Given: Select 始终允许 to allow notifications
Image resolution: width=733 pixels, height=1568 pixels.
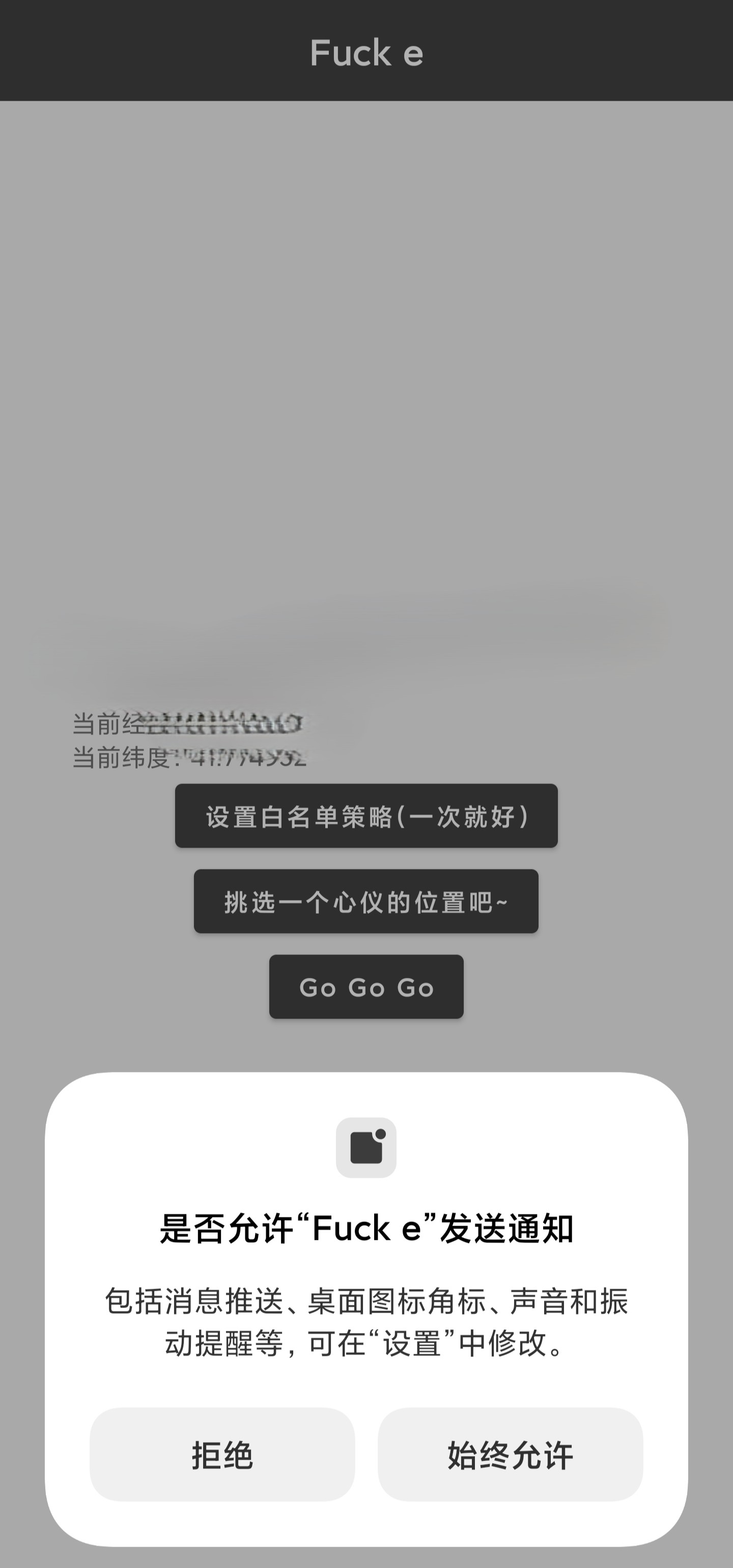Looking at the screenshot, I should pos(510,1455).
